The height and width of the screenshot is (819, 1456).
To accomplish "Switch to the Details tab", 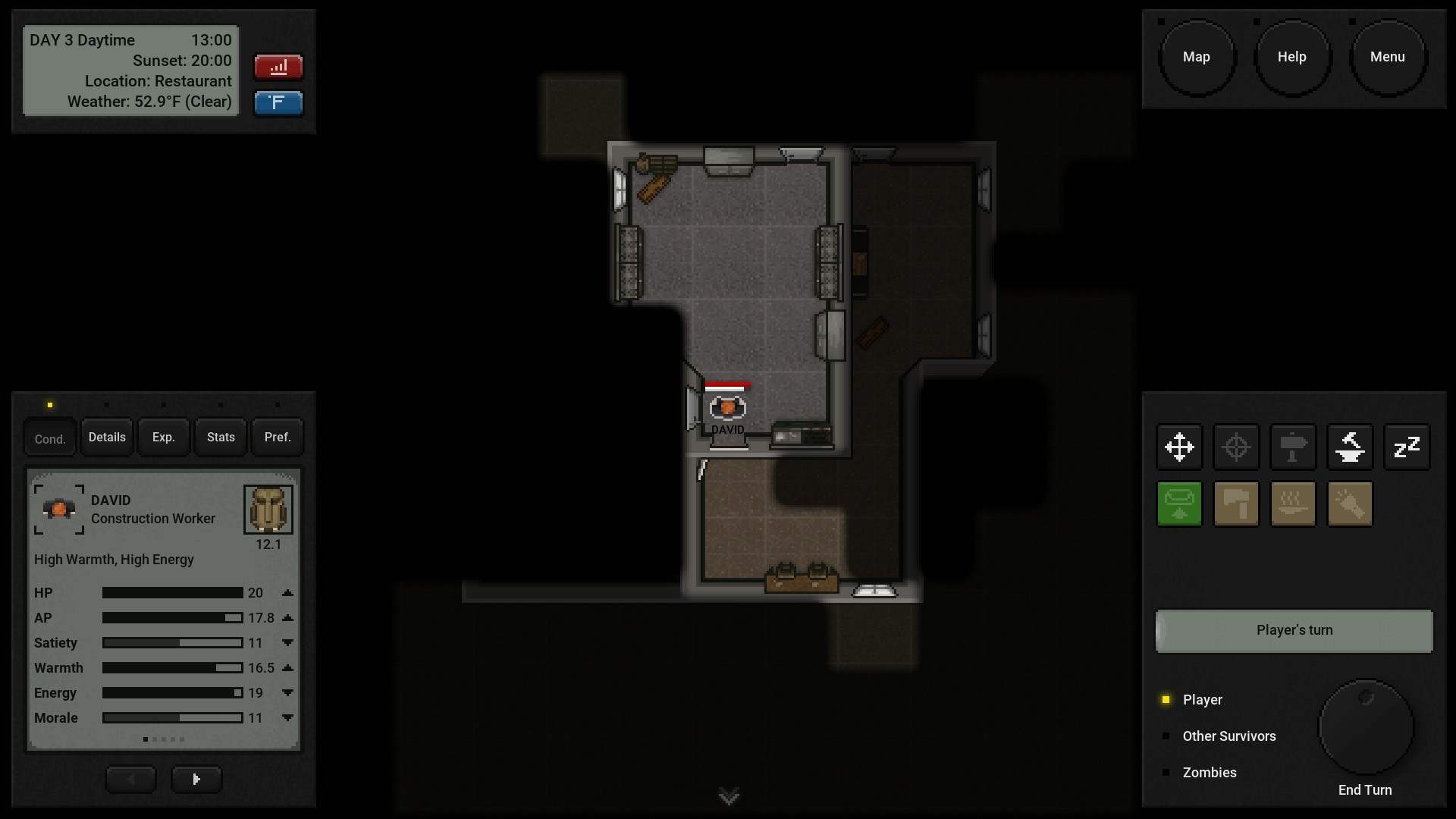I will [x=107, y=438].
